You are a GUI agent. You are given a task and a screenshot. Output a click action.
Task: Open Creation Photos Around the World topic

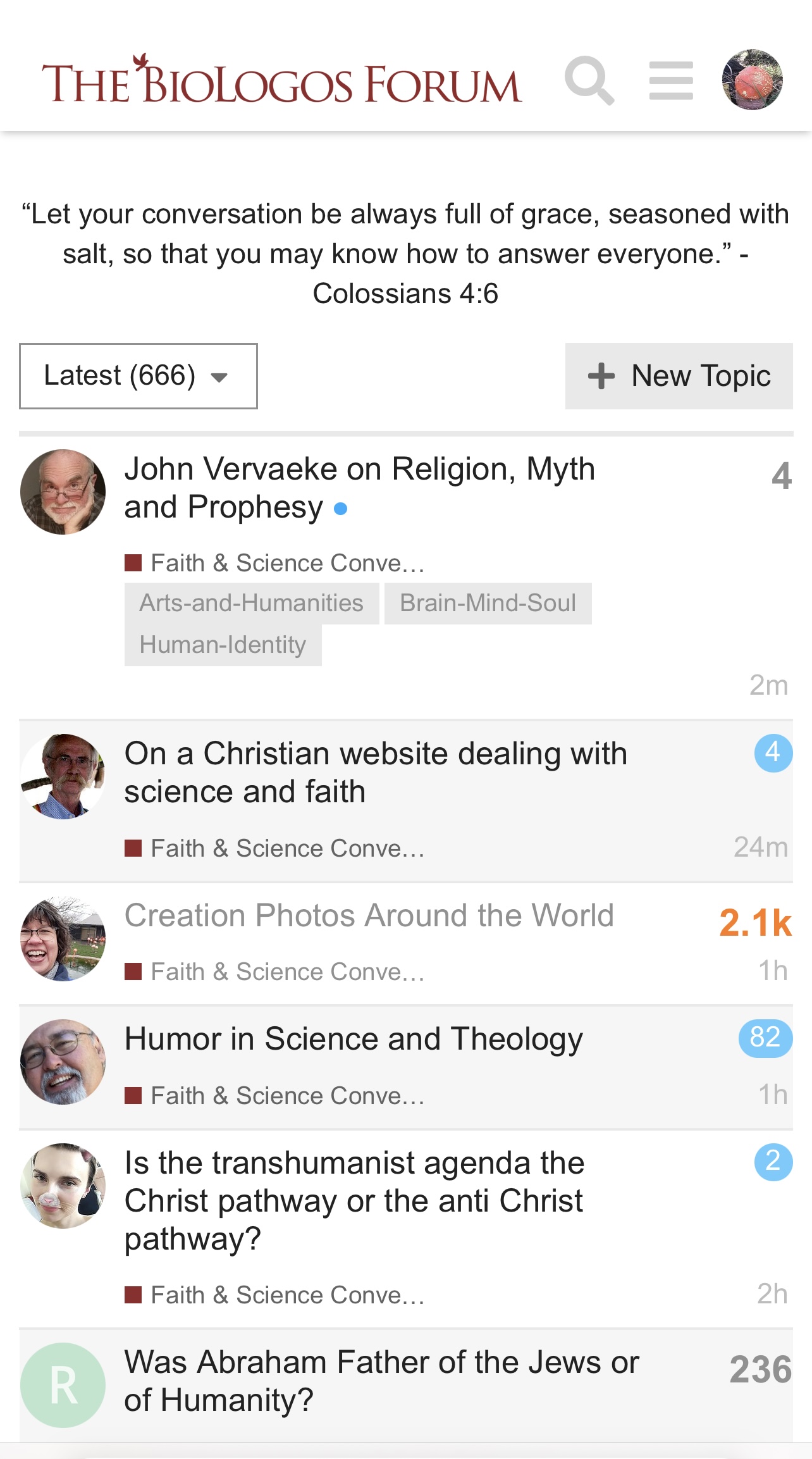[369, 916]
